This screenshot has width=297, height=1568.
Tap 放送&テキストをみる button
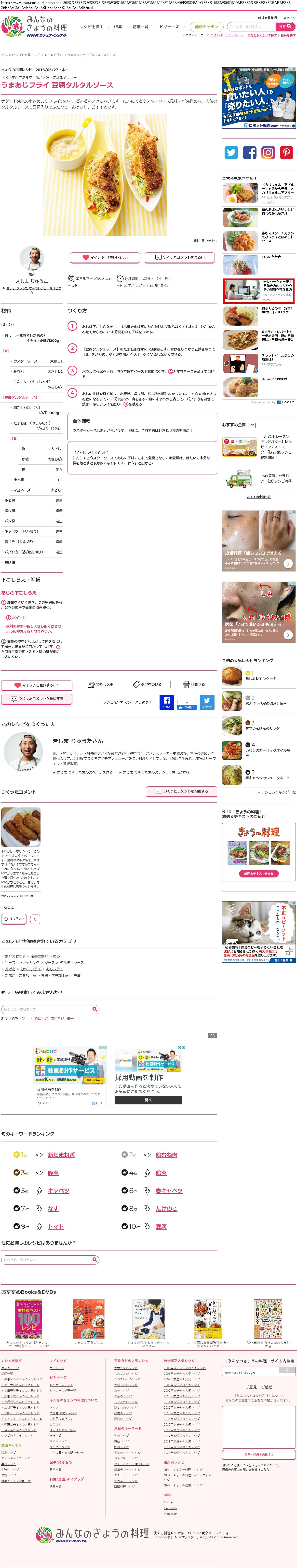(259, 874)
